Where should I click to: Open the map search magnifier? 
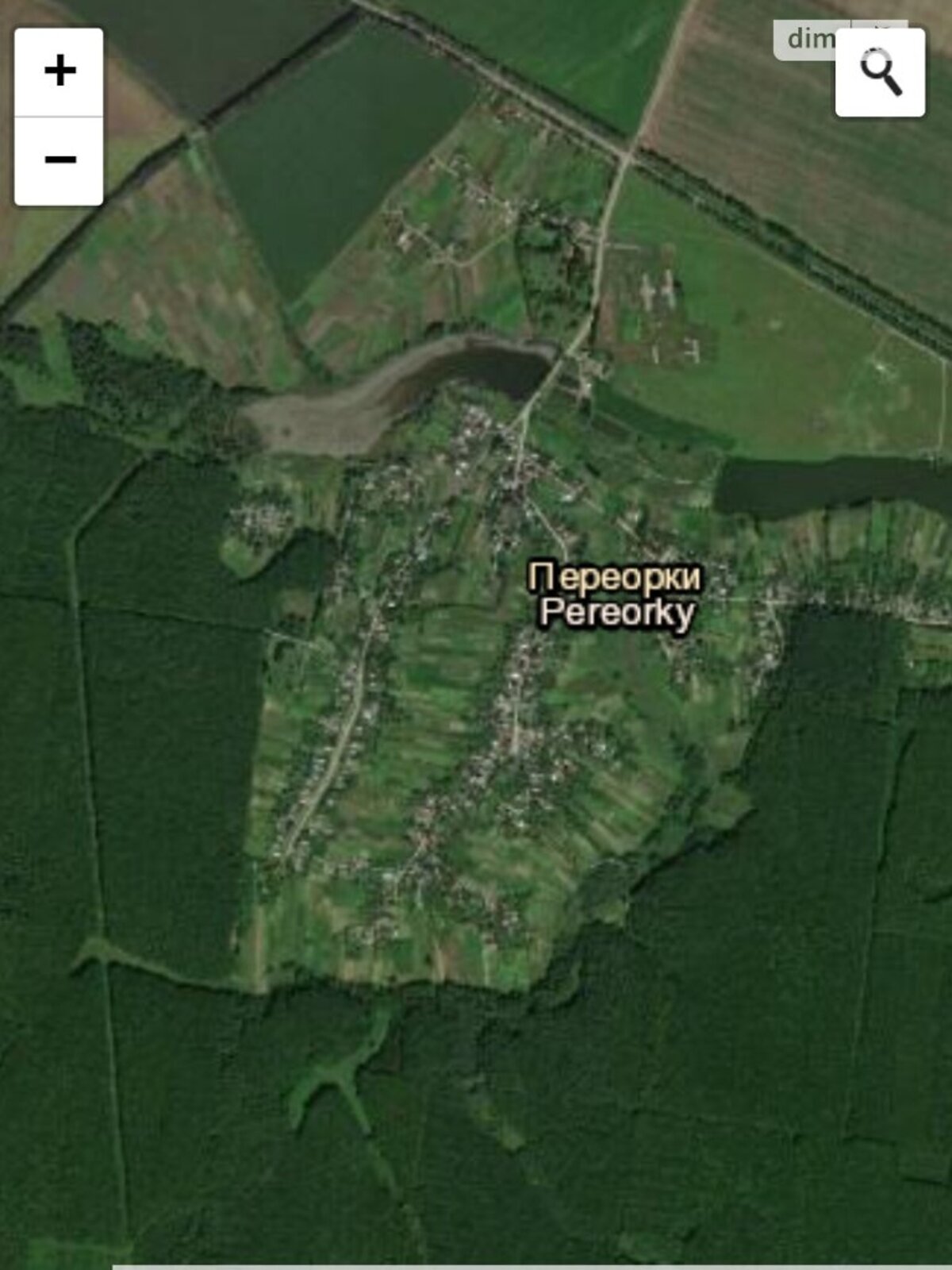880,72
